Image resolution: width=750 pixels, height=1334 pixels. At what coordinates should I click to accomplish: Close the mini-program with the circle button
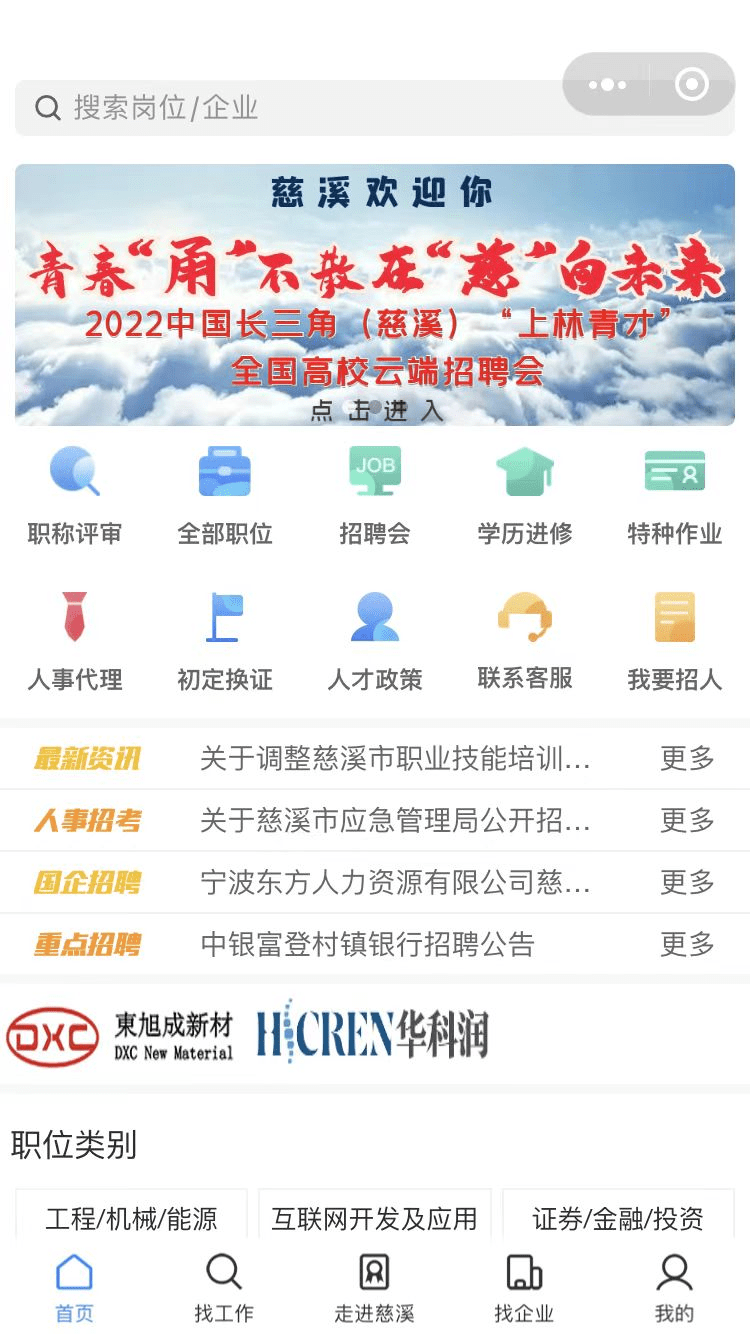click(692, 85)
